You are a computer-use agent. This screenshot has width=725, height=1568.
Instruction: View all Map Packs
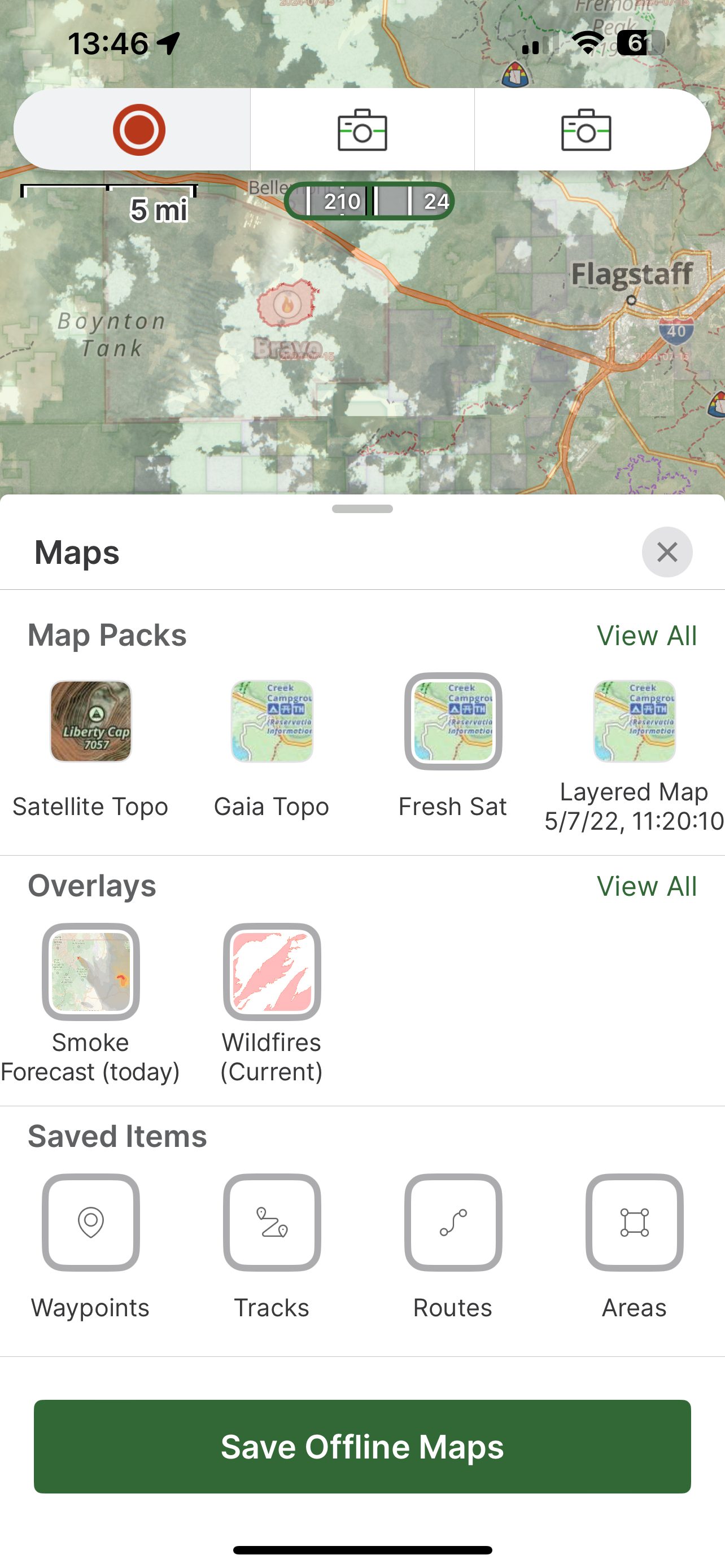646,636
